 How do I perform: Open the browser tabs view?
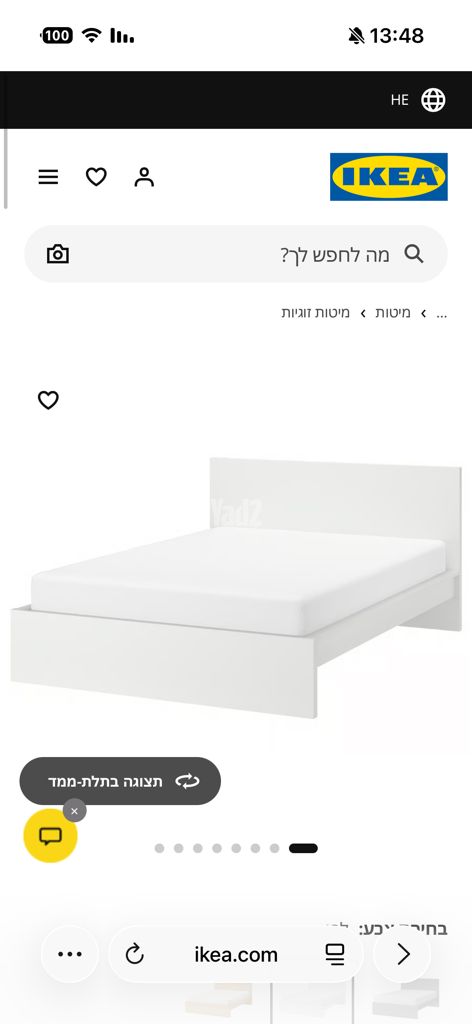pos(335,955)
